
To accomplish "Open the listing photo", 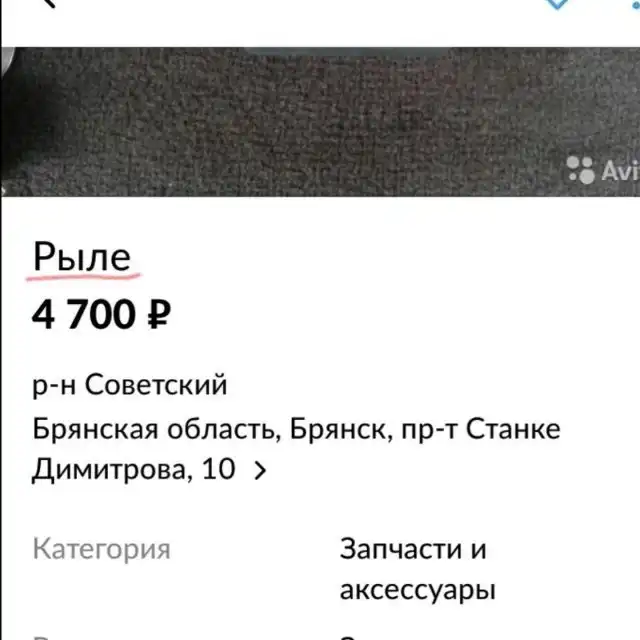I will point(320,120).
